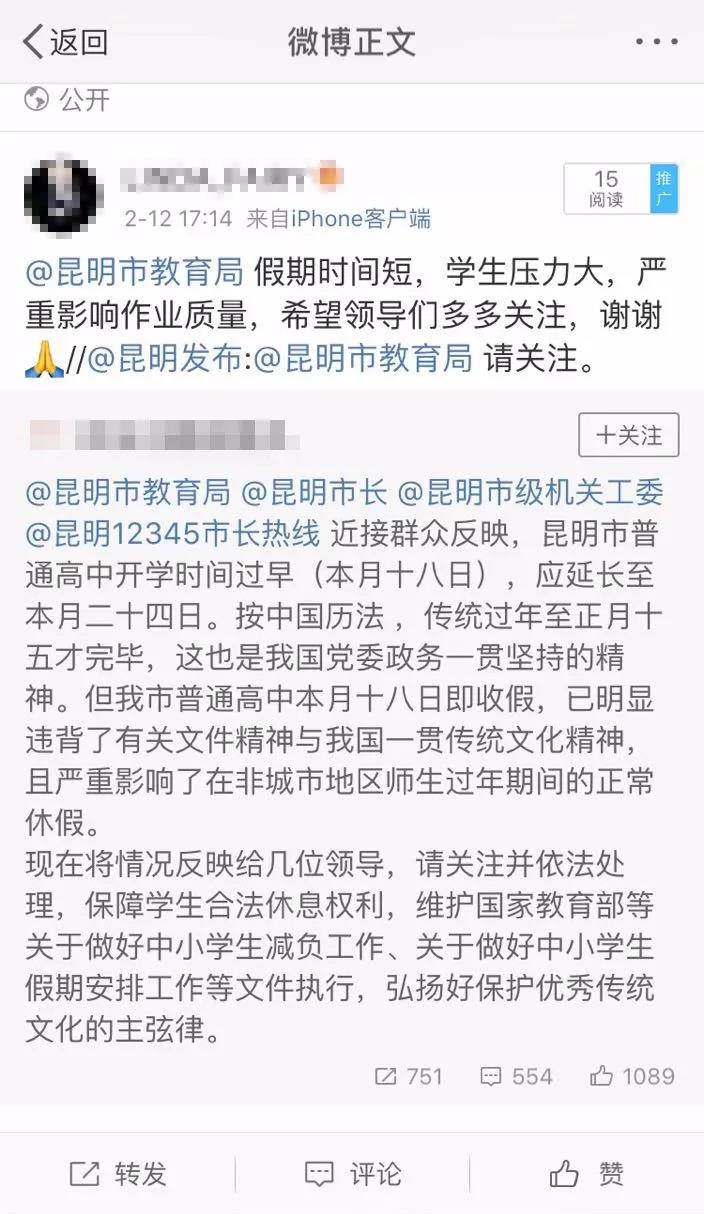Image resolution: width=704 pixels, height=1214 pixels.
Task: Repost this weibo via 转发
Action: [118, 1173]
